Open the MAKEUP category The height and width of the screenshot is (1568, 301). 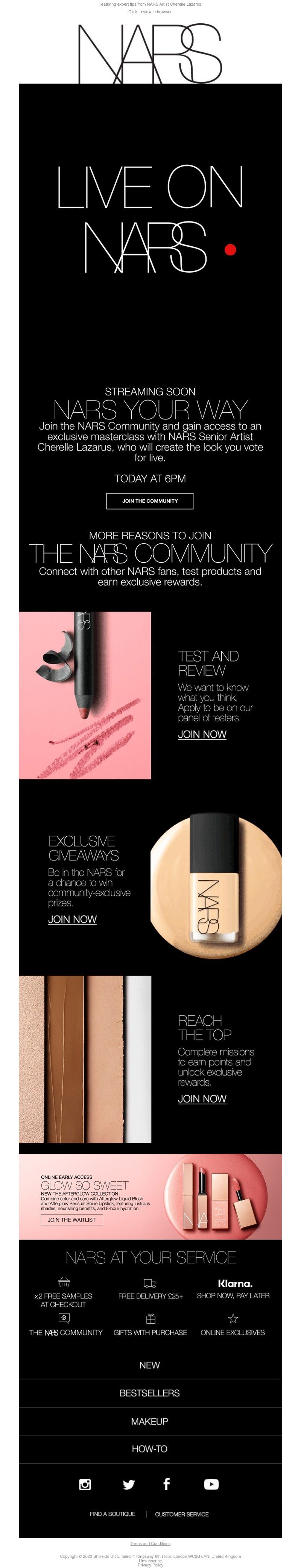point(150,1421)
